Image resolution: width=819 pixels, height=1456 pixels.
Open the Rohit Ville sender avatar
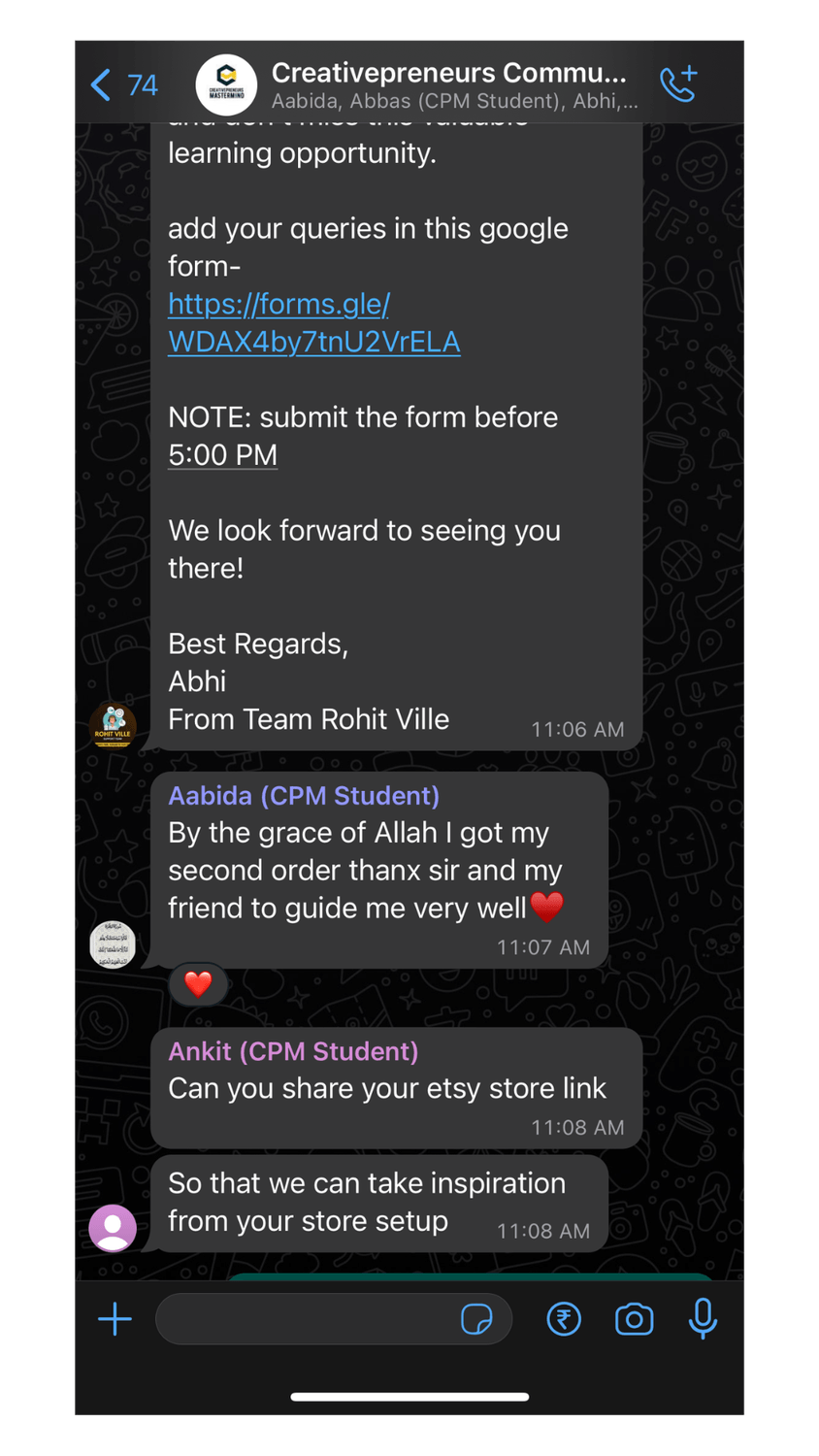tap(113, 725)
